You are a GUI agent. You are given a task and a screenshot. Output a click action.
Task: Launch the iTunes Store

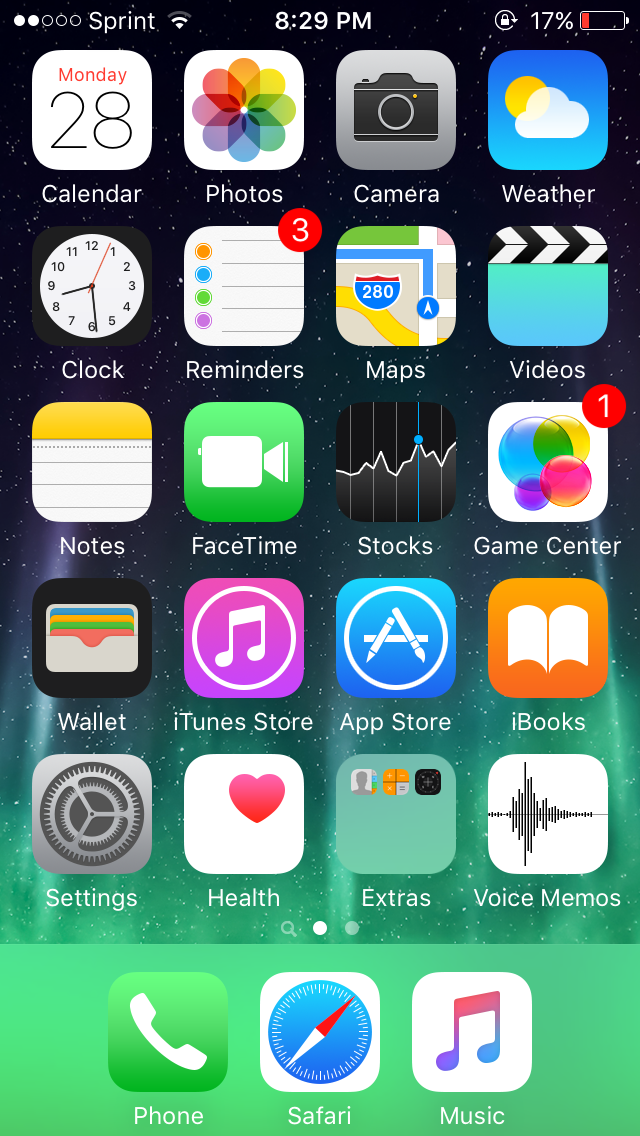tap(244, 638)
